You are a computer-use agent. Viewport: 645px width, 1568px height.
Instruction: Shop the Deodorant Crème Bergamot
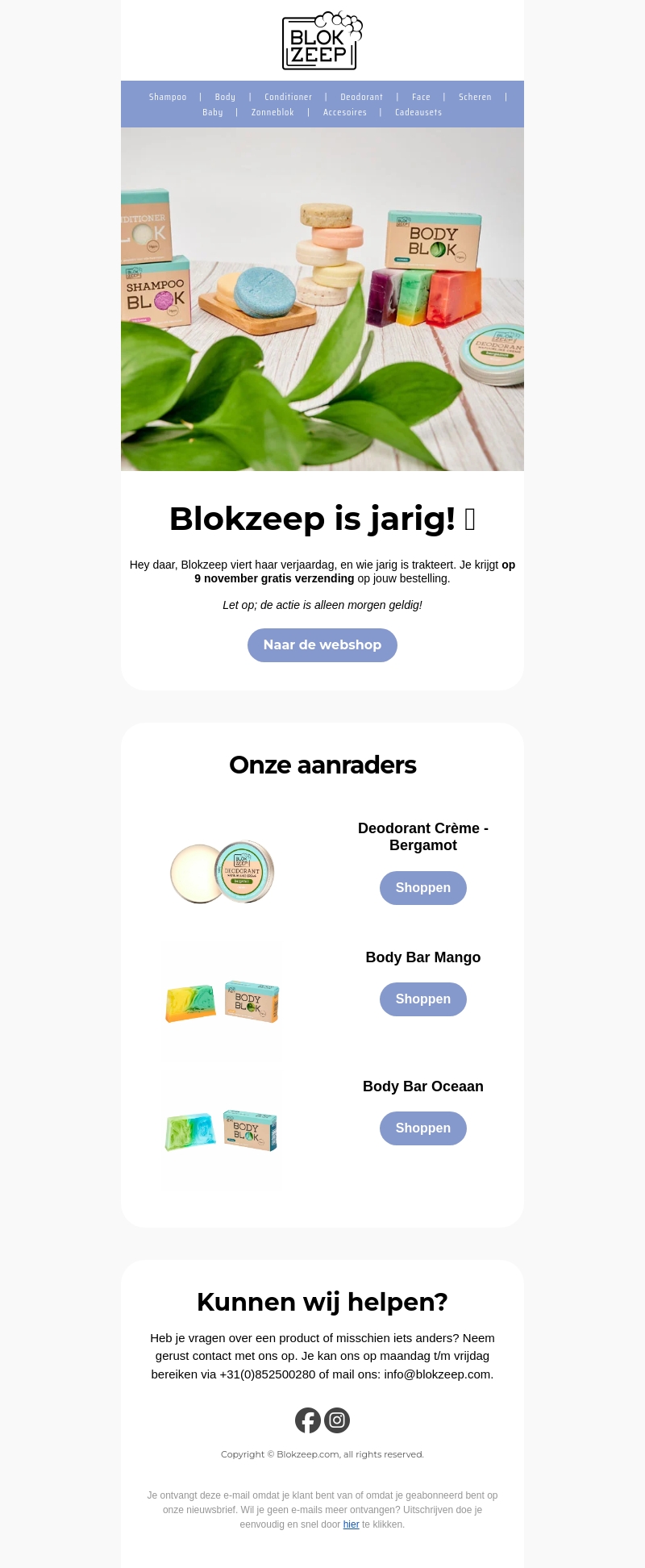click(423, 888)
